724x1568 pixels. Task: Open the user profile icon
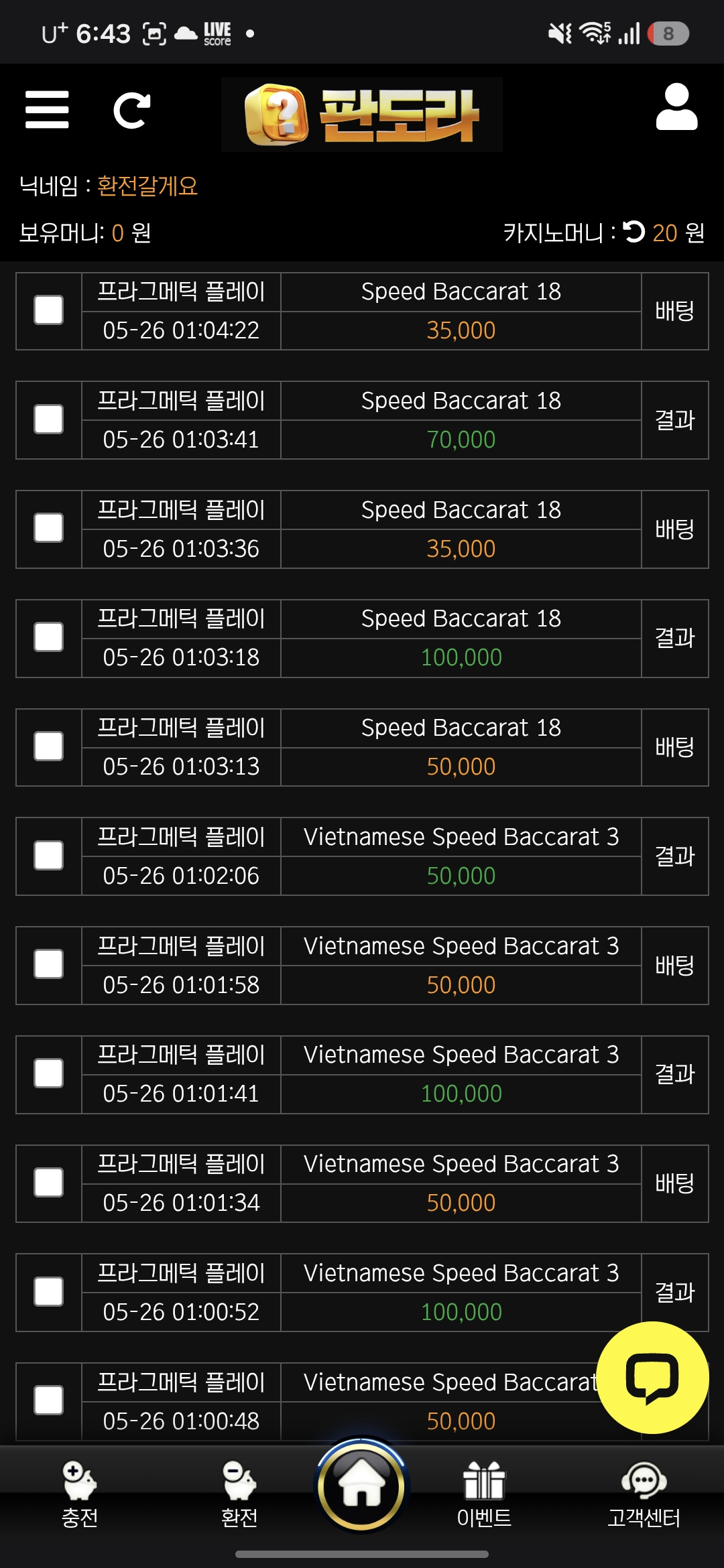676,107
